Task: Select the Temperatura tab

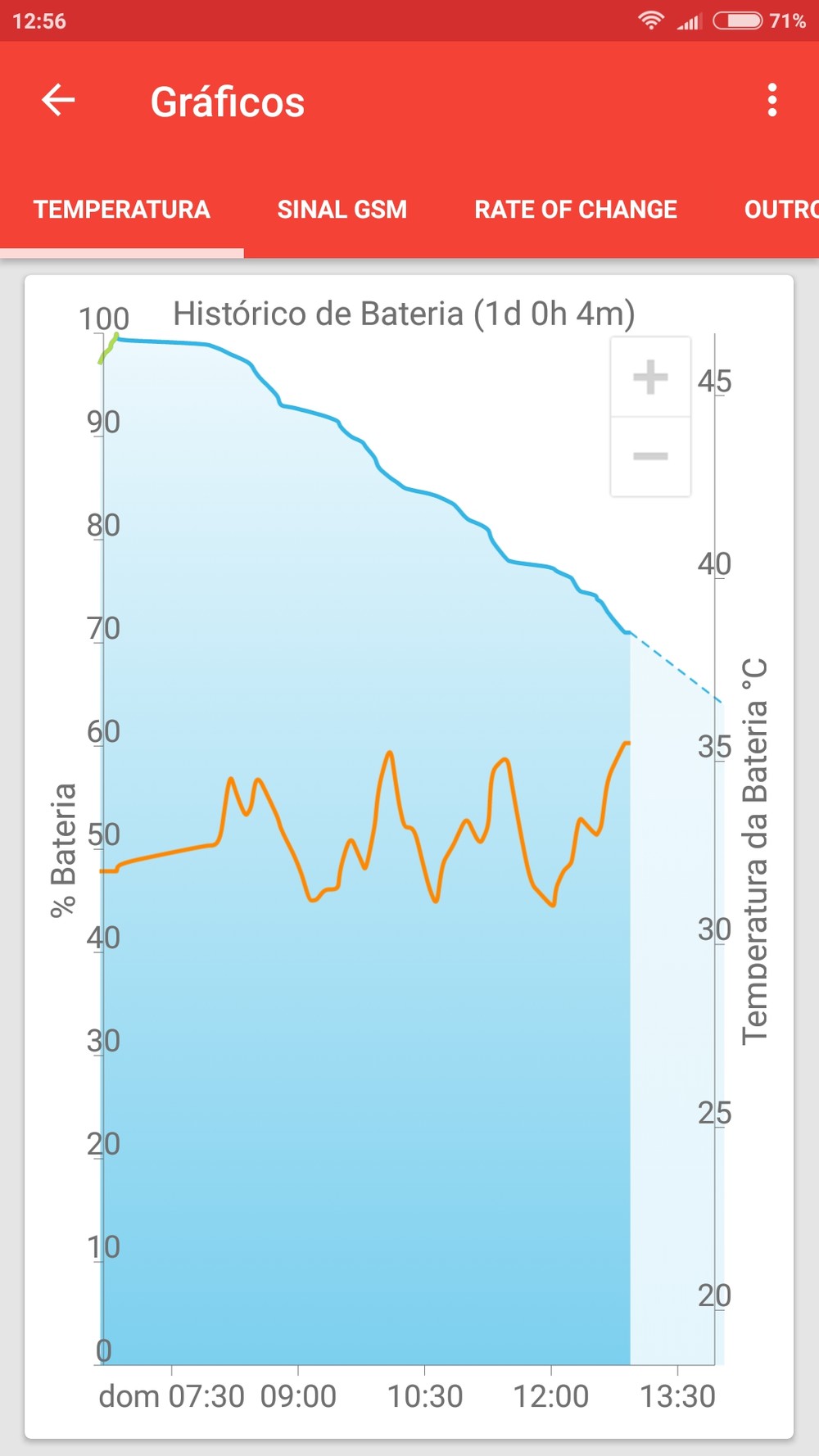Action: click(122, 210)
